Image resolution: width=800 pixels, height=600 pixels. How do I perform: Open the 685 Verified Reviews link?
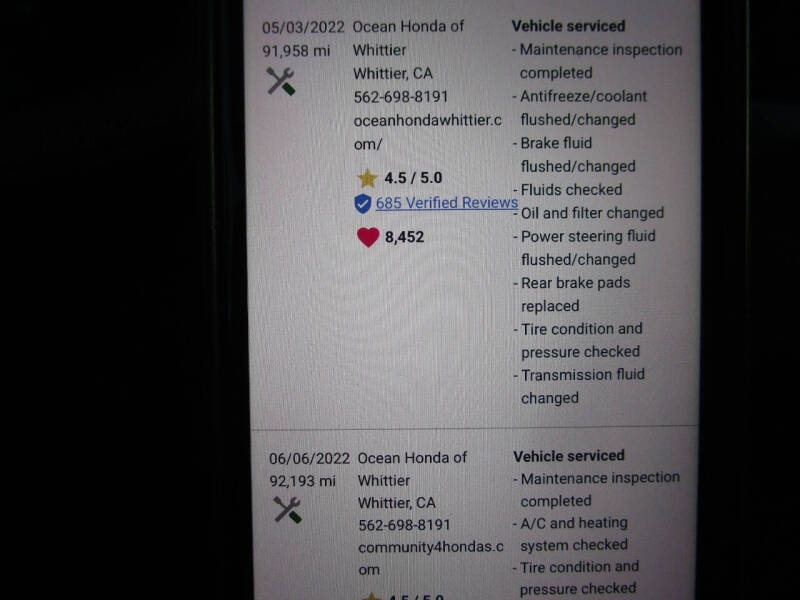coord(446,203)
